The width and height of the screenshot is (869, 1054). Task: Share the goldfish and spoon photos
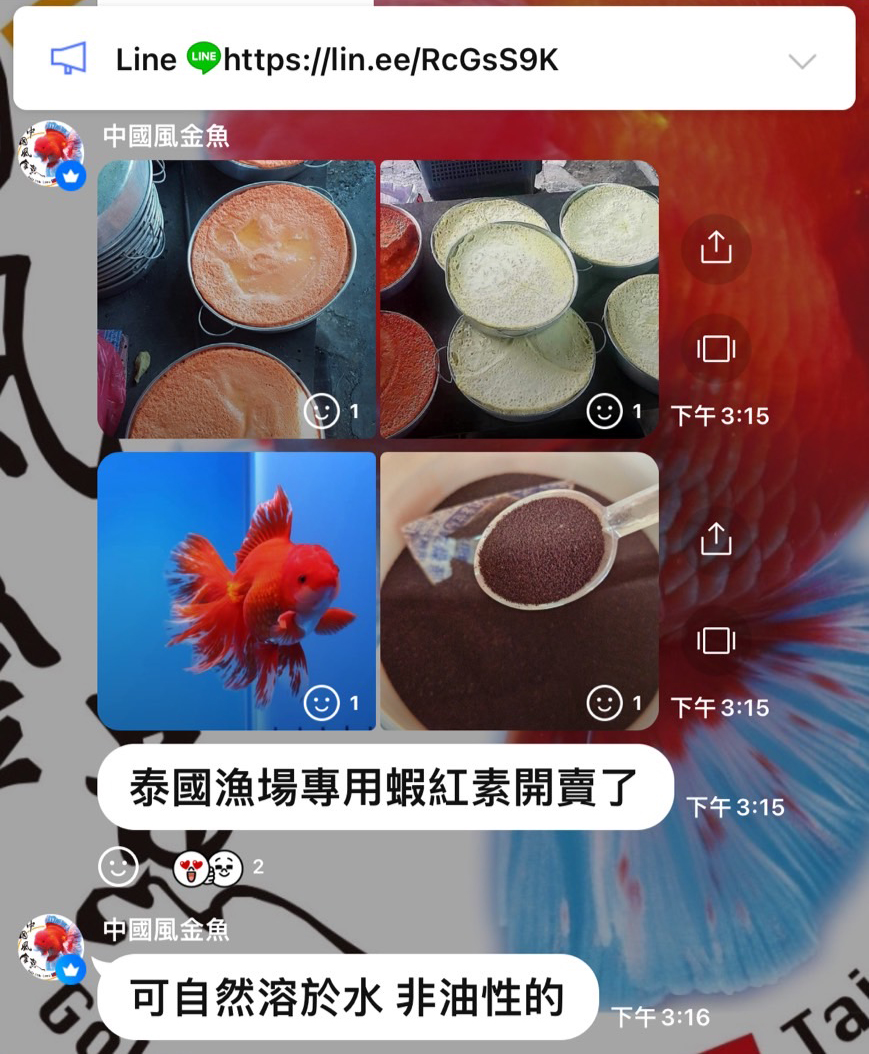tap(716, 540)
